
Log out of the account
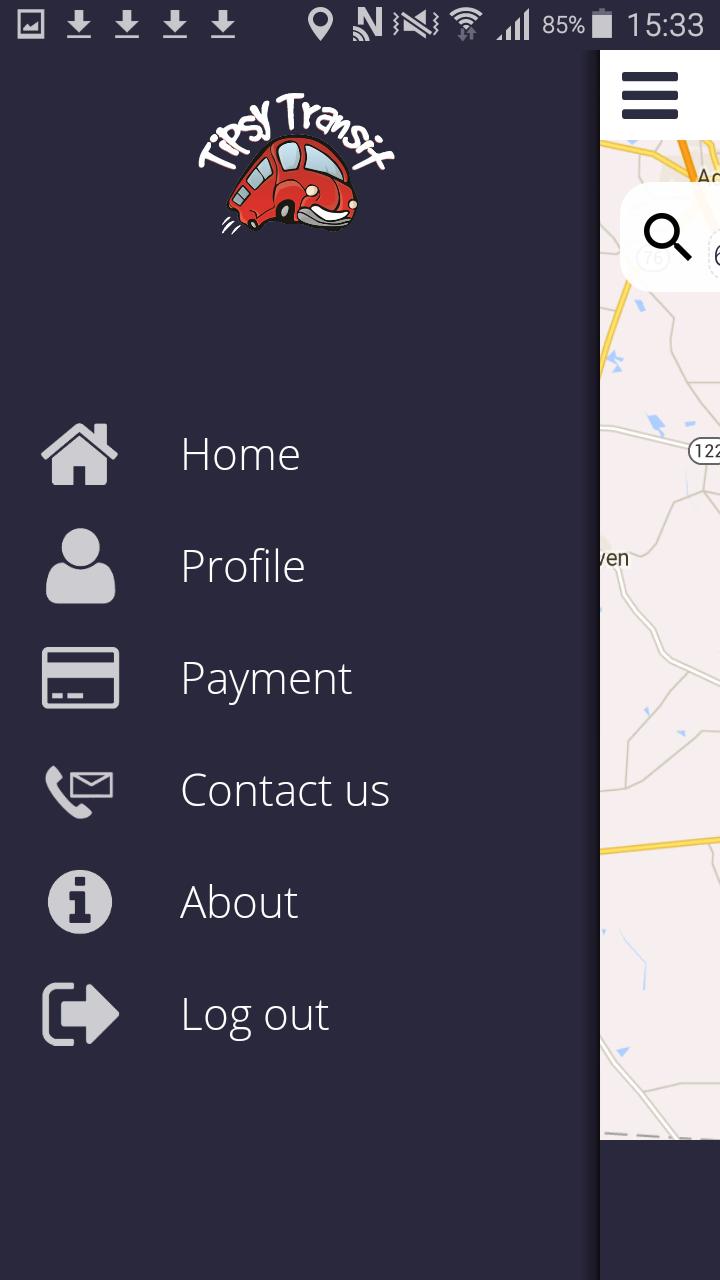point(254,1015)
